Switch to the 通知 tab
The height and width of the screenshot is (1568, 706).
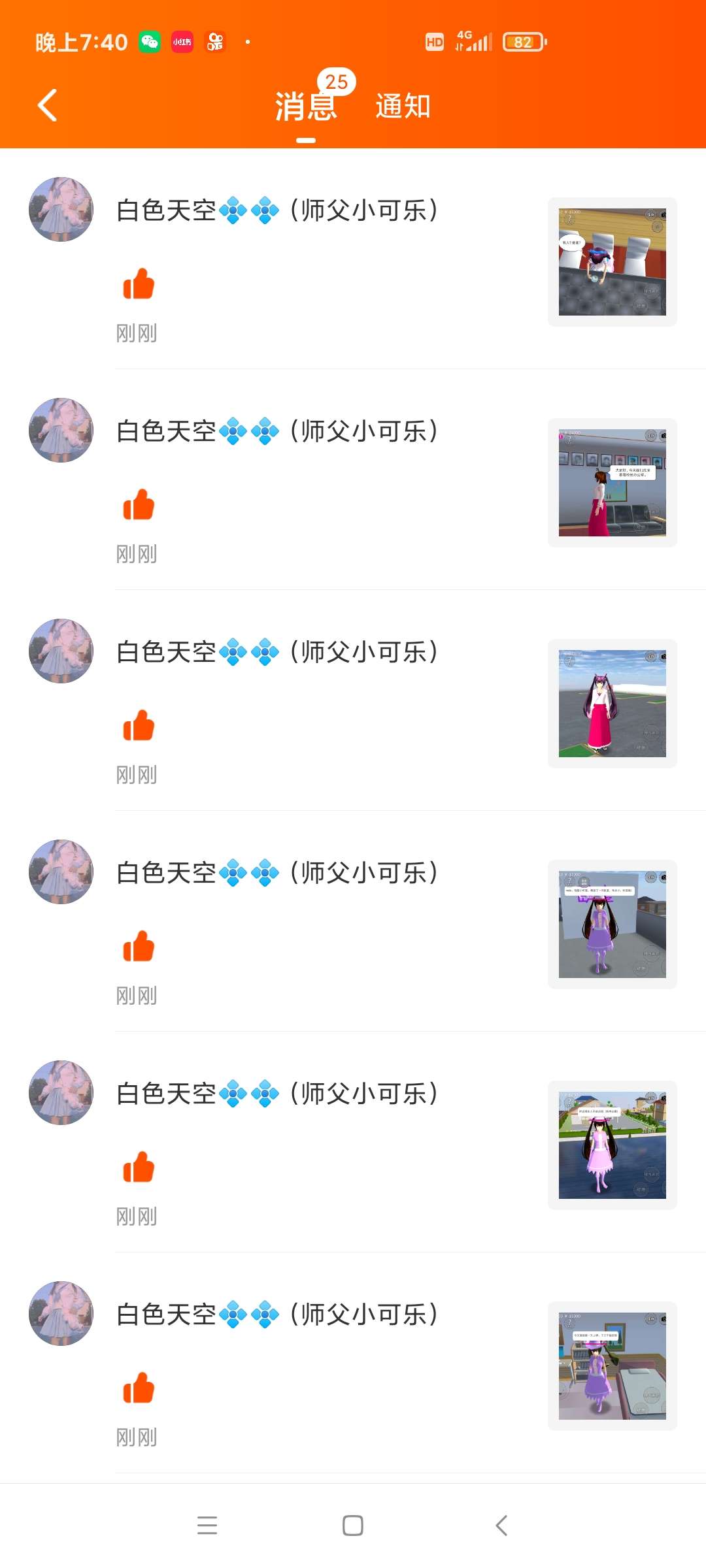(x=403, y=106)
